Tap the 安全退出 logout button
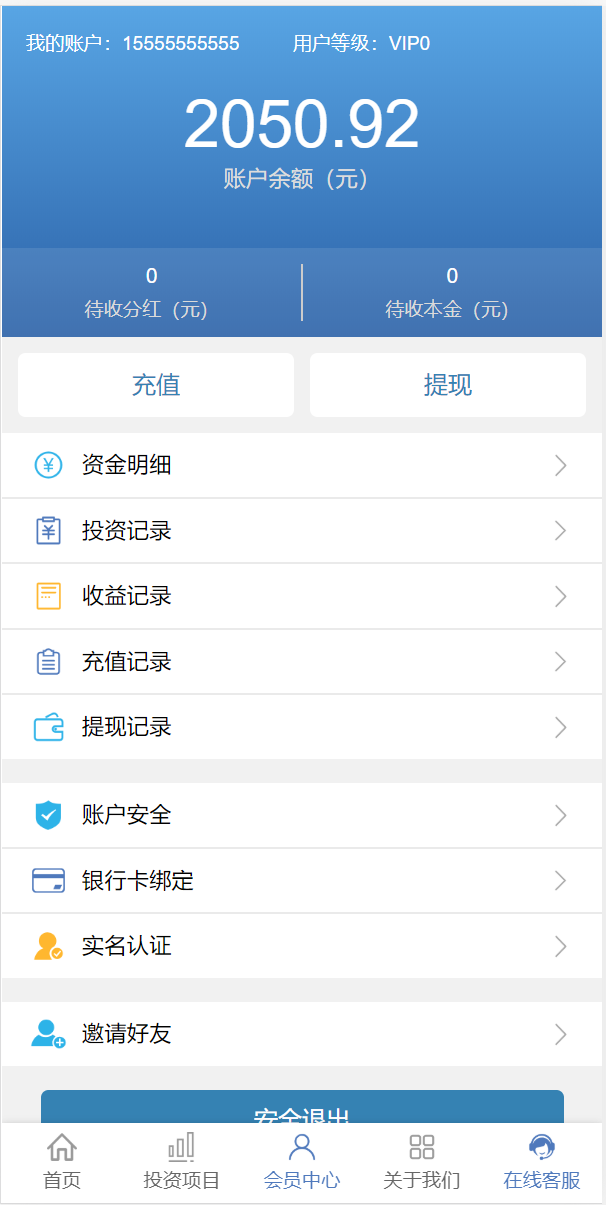Image resolution: width=606 pixels, height=1205 pixels. 302,1107
